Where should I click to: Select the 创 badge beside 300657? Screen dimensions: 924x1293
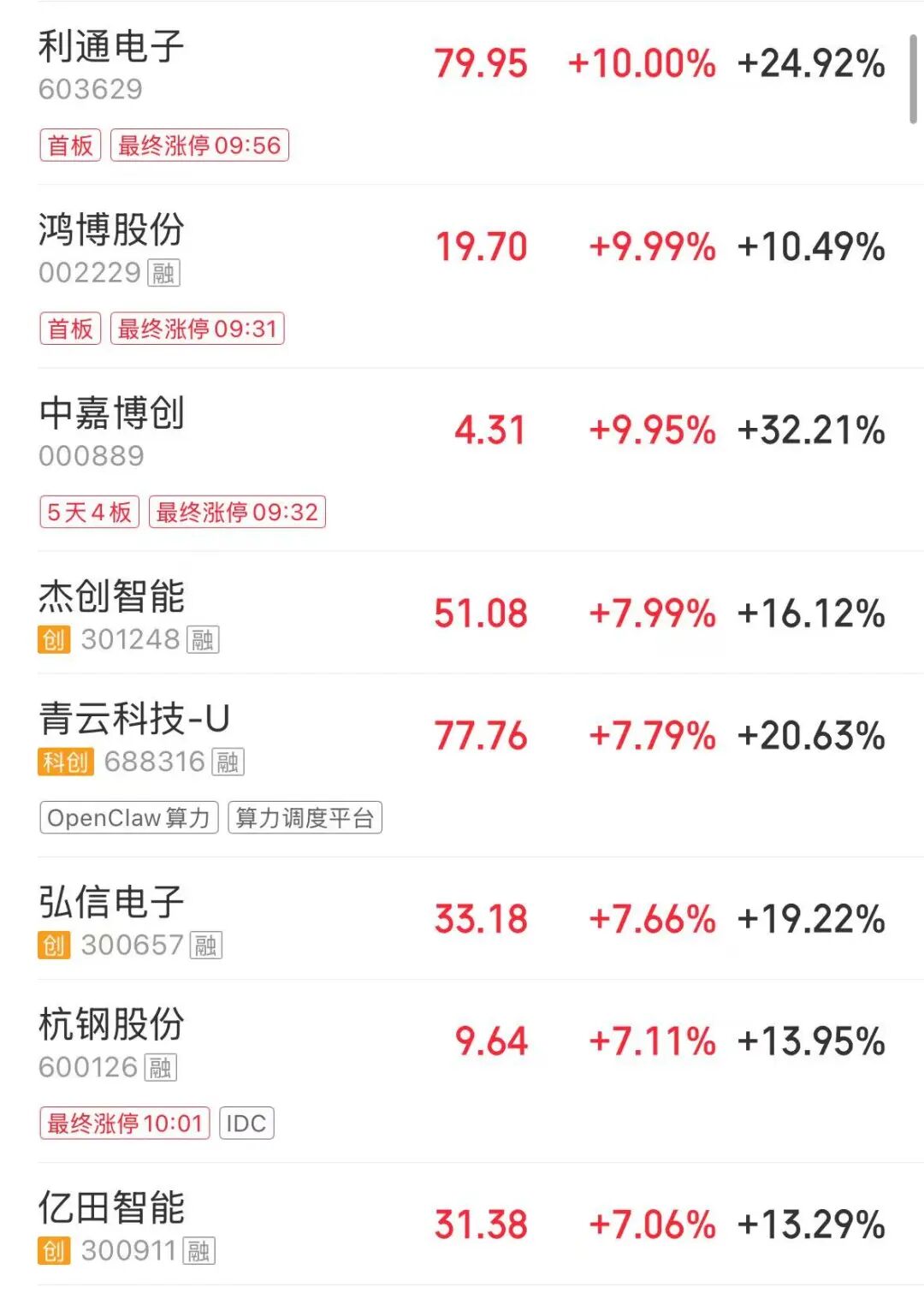pos(56,946)
